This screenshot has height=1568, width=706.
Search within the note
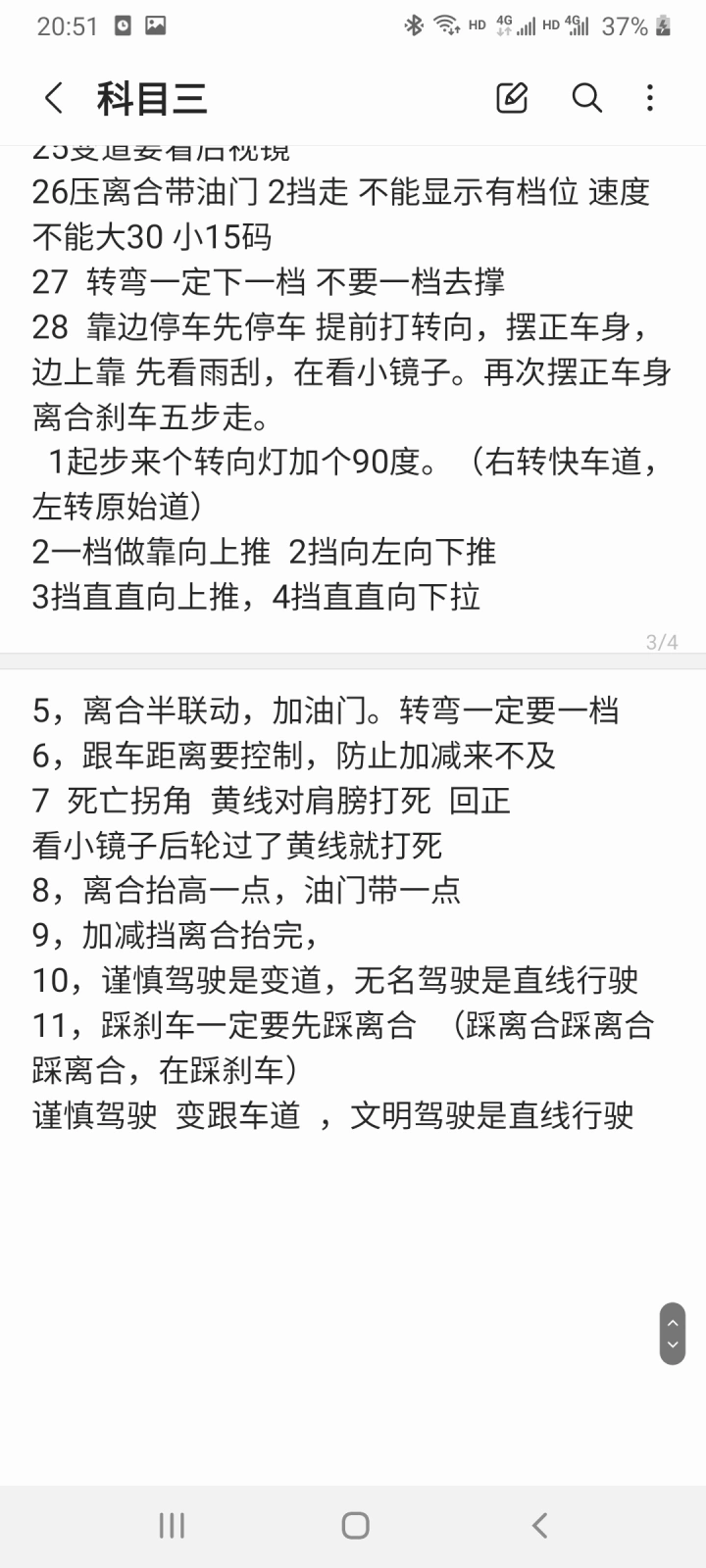(x=586, y=98)
